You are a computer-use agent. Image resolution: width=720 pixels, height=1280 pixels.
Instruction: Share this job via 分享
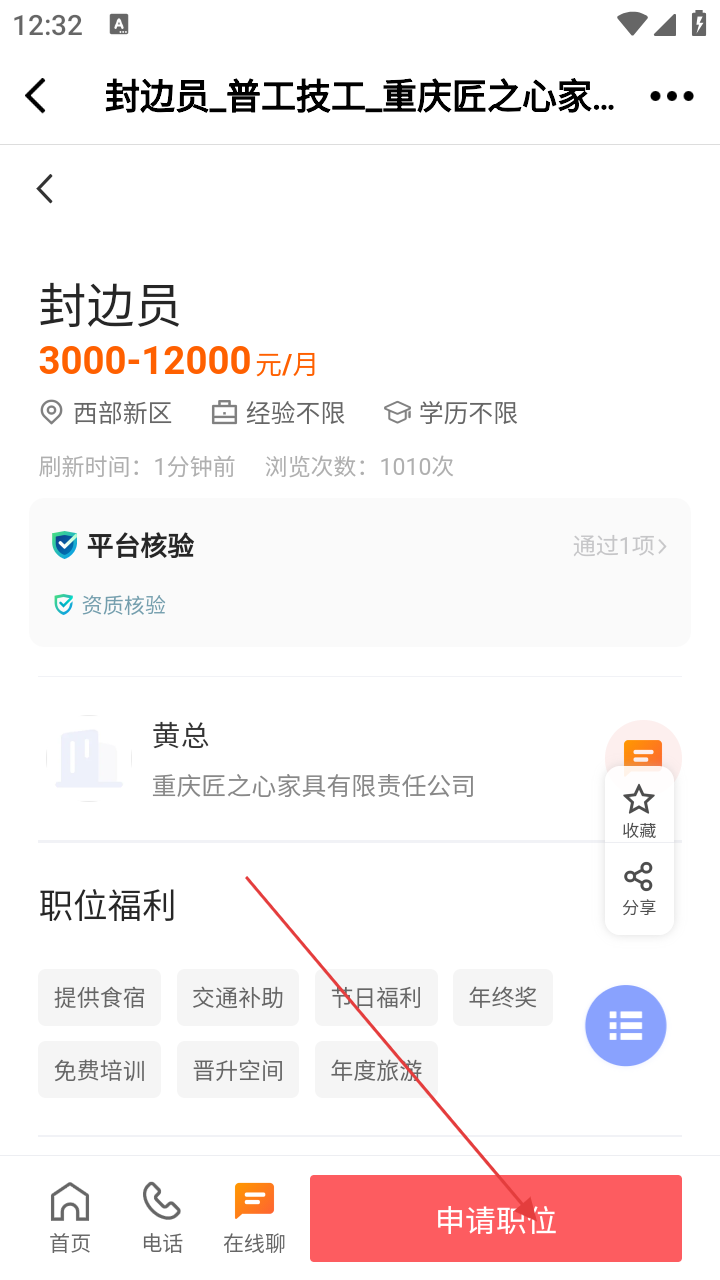pos(639,889)
